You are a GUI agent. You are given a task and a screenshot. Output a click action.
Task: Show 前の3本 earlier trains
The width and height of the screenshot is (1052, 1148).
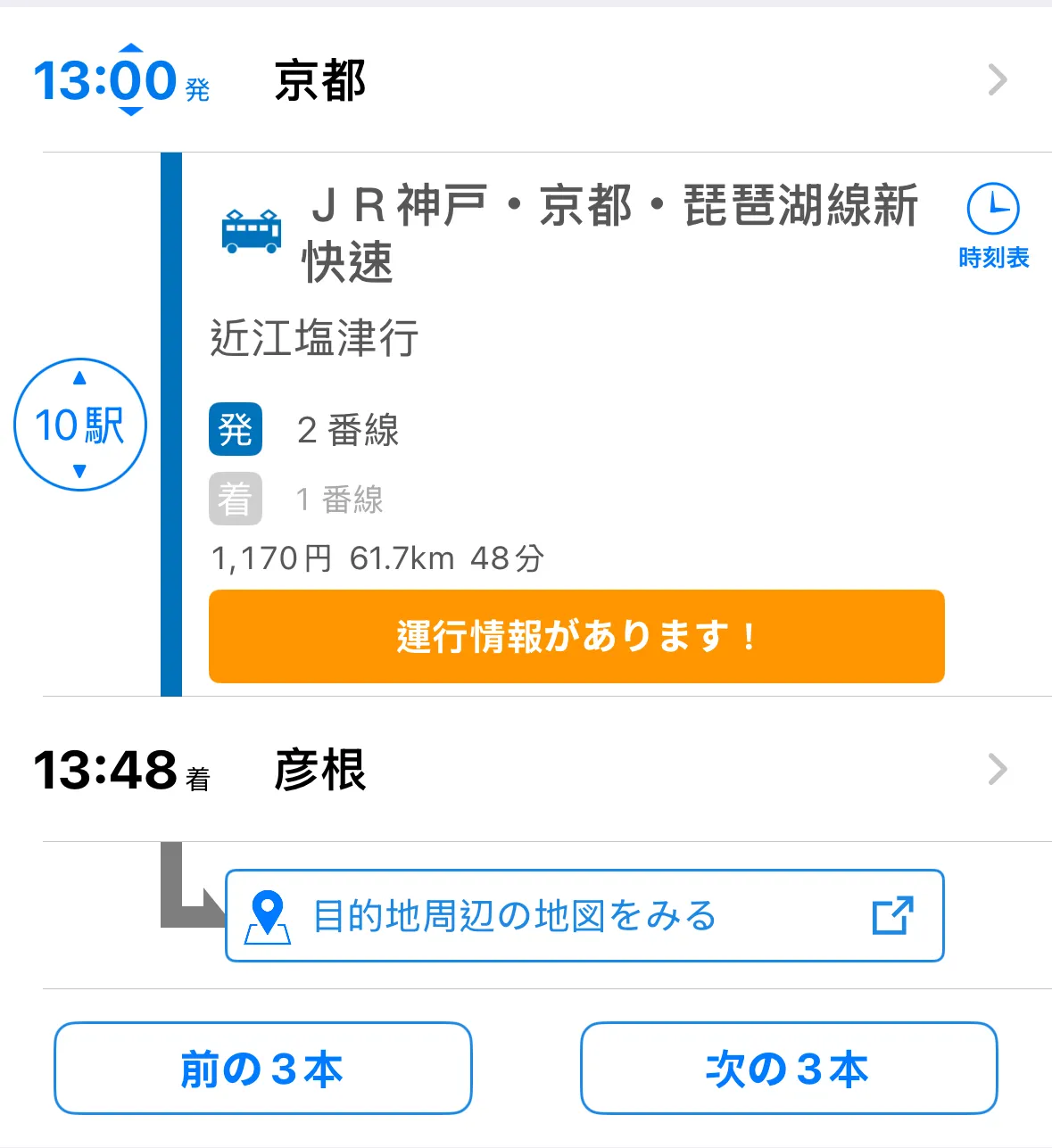click(262, 1069)
